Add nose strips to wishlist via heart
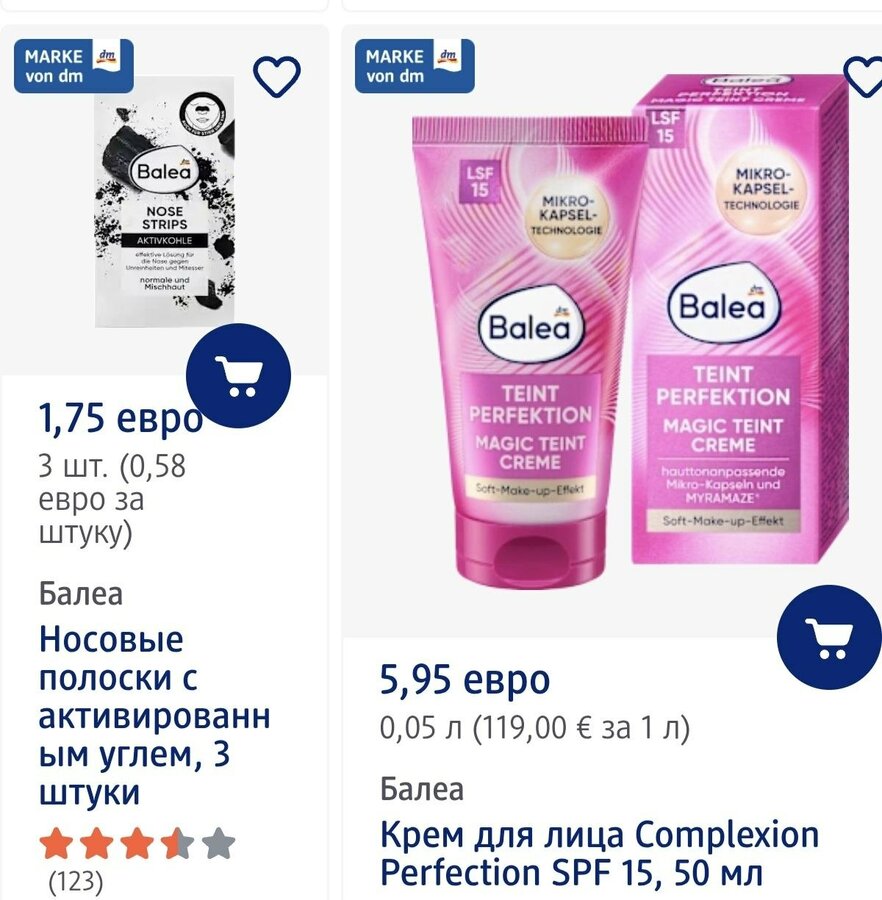Viewport: 882px width, 900px height. click(x=277, y=77)
